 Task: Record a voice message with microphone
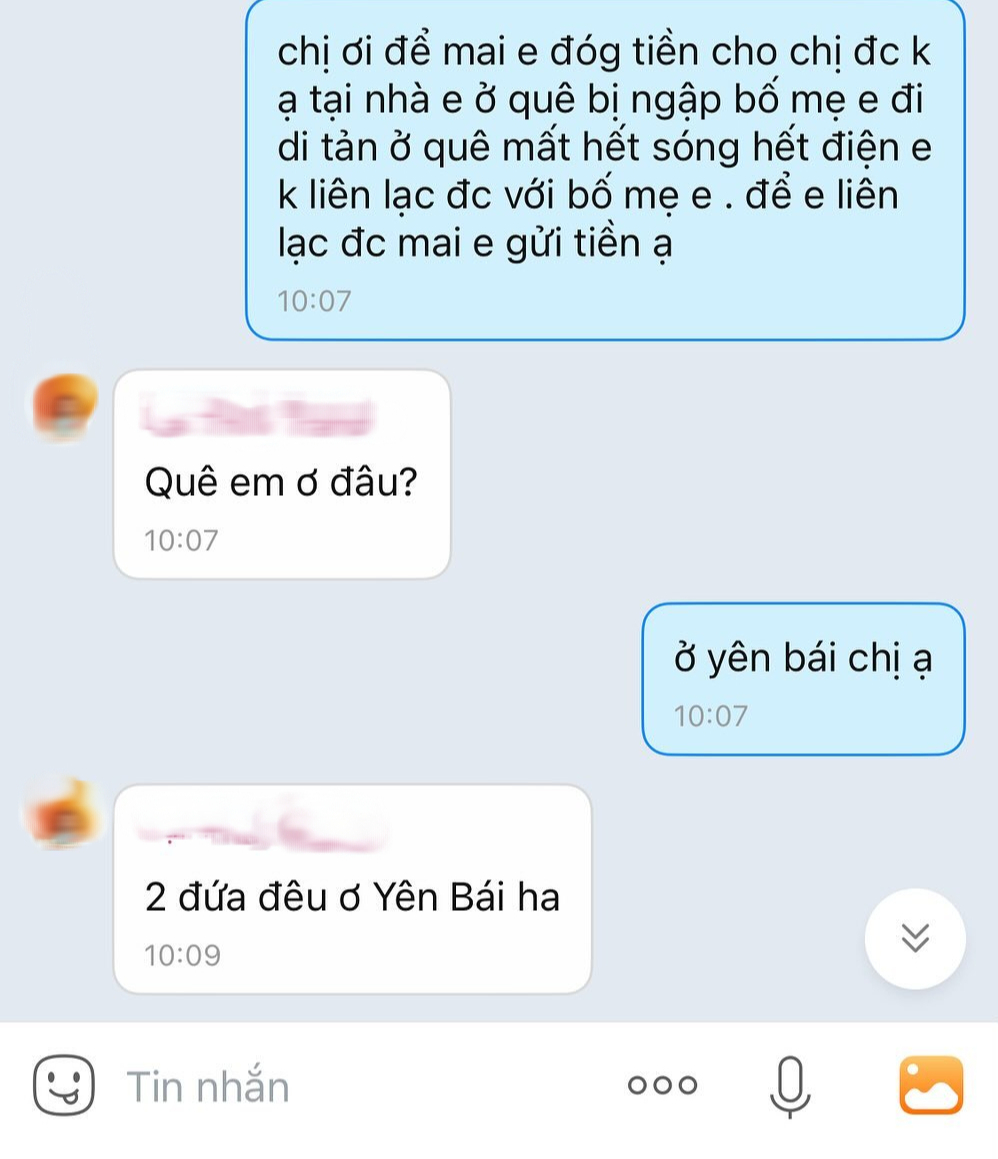point(789,1086)
